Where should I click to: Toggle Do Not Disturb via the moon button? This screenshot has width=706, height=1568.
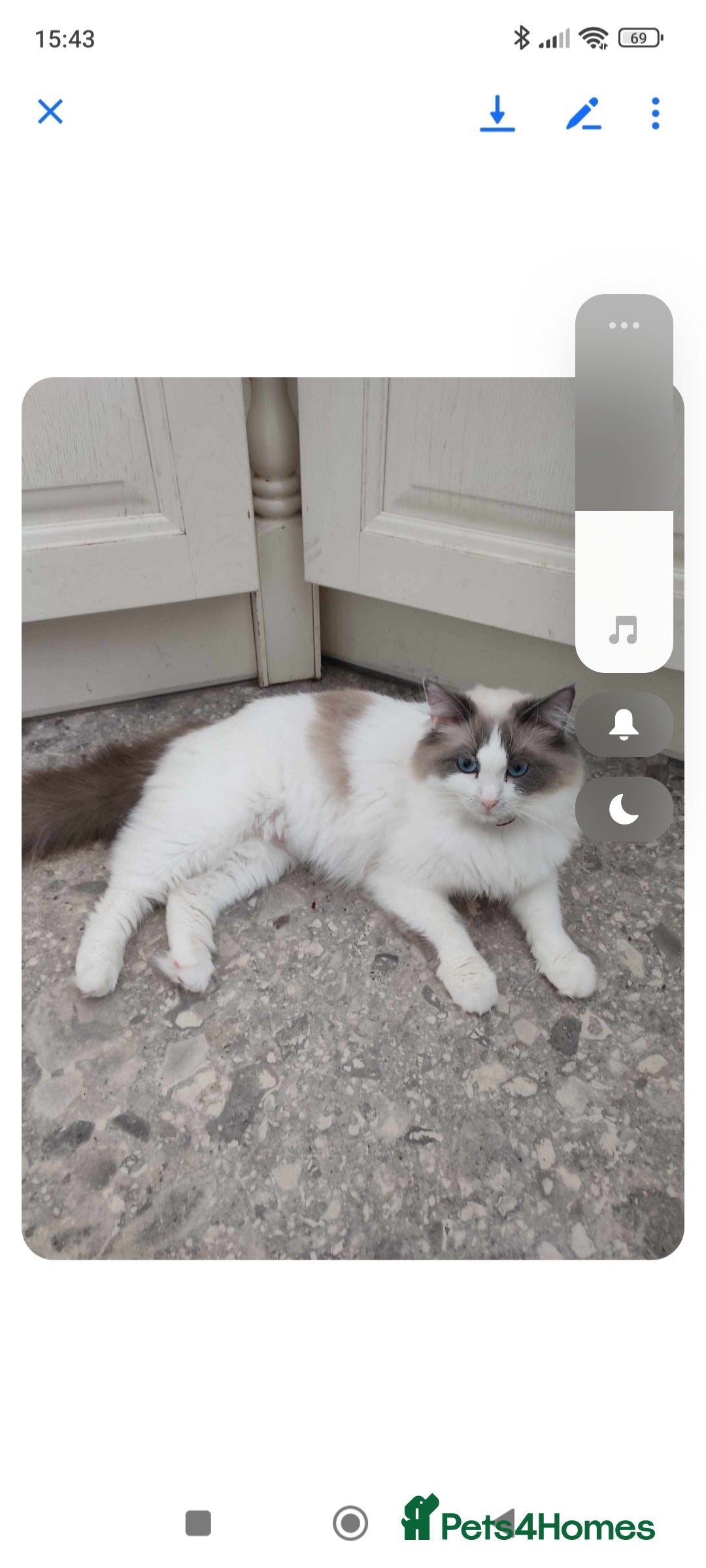coord(624,810)
